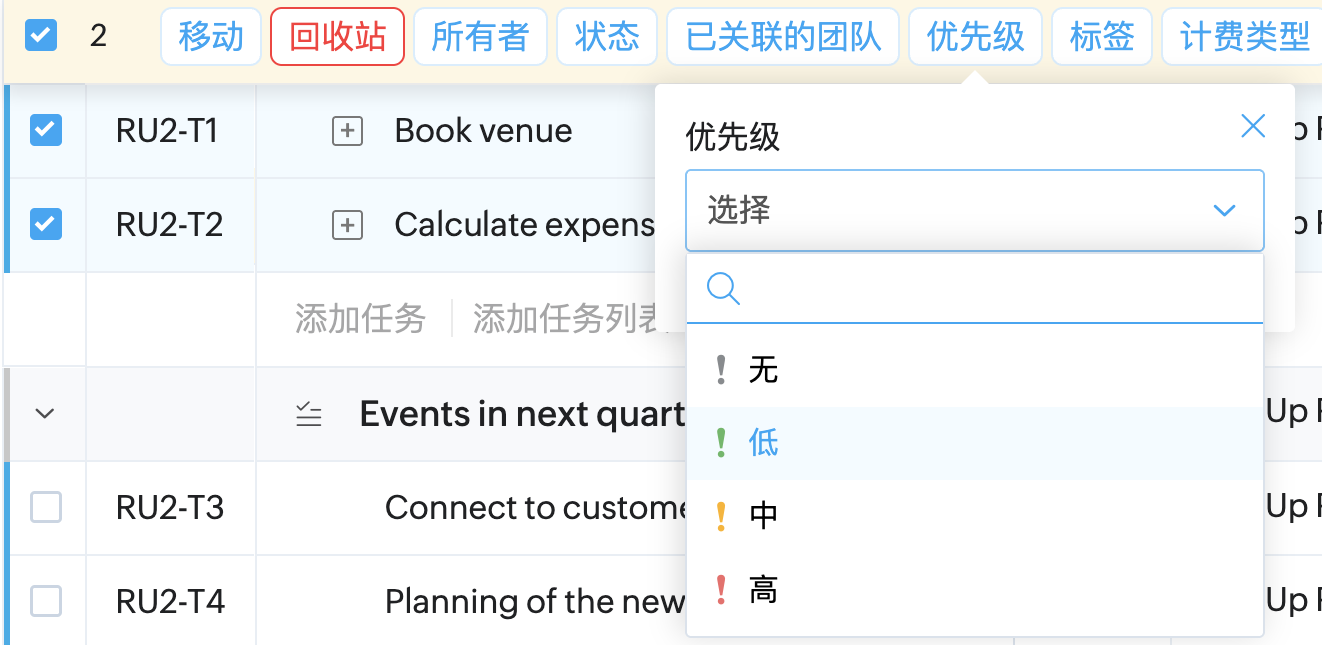The image size is (1322, 645).
Task: Open the 计费类型 option
Action: click(1244, 37)
